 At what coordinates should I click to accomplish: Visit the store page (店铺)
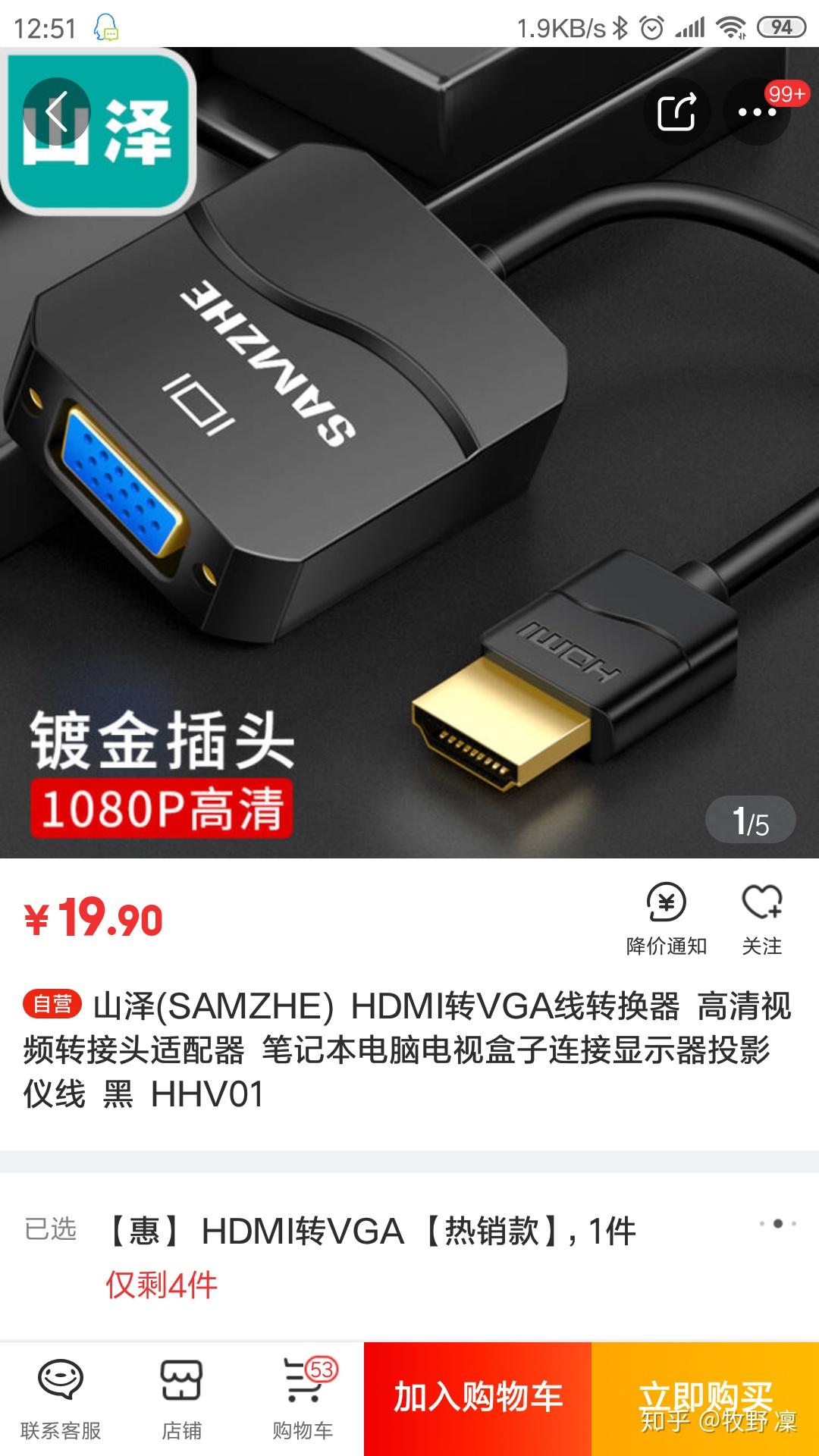click(181, 1400)
